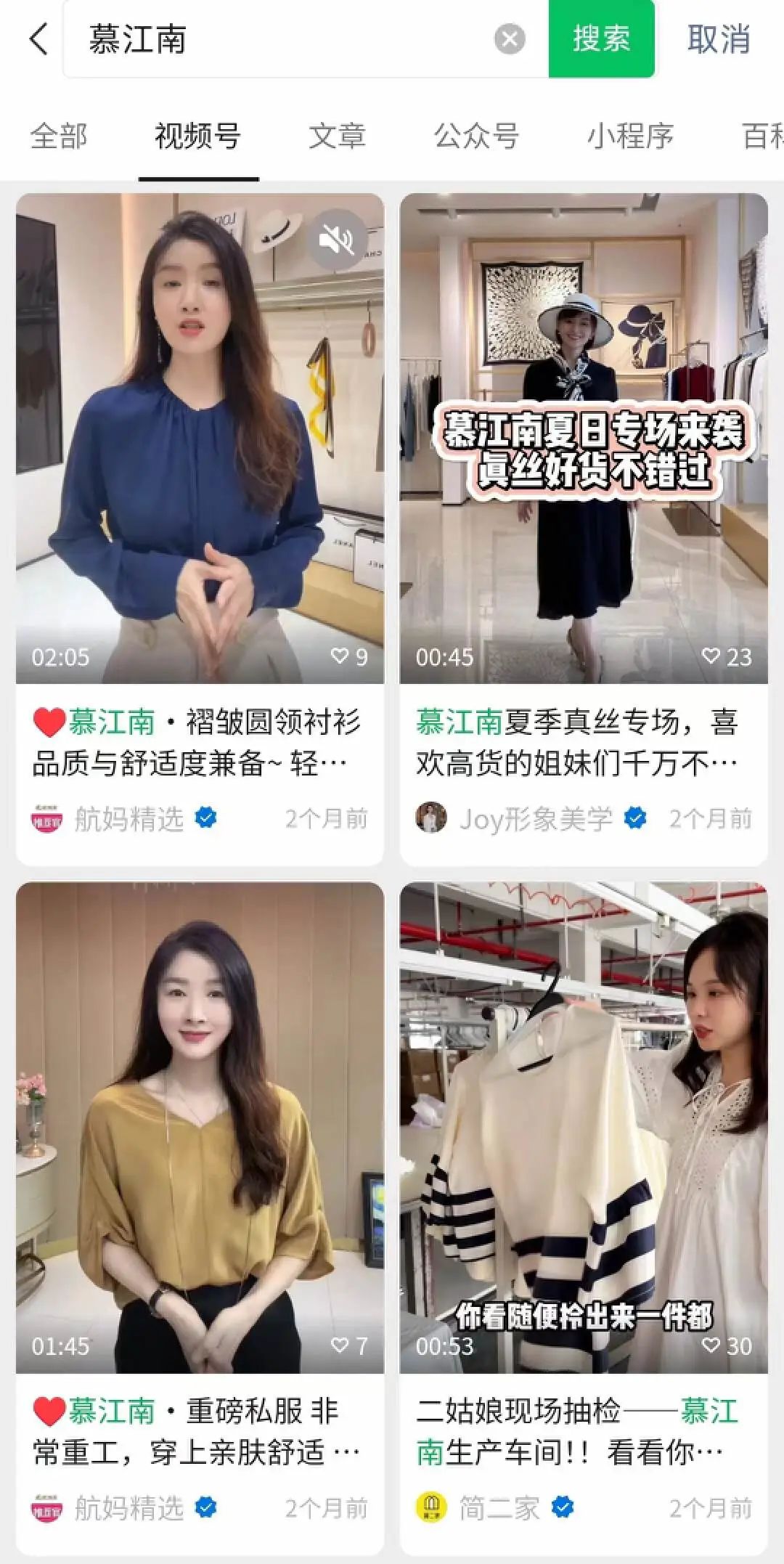Open the Joy形象美学 channel
Viewport: 784px width, 1564px height.
pos(536,818)
